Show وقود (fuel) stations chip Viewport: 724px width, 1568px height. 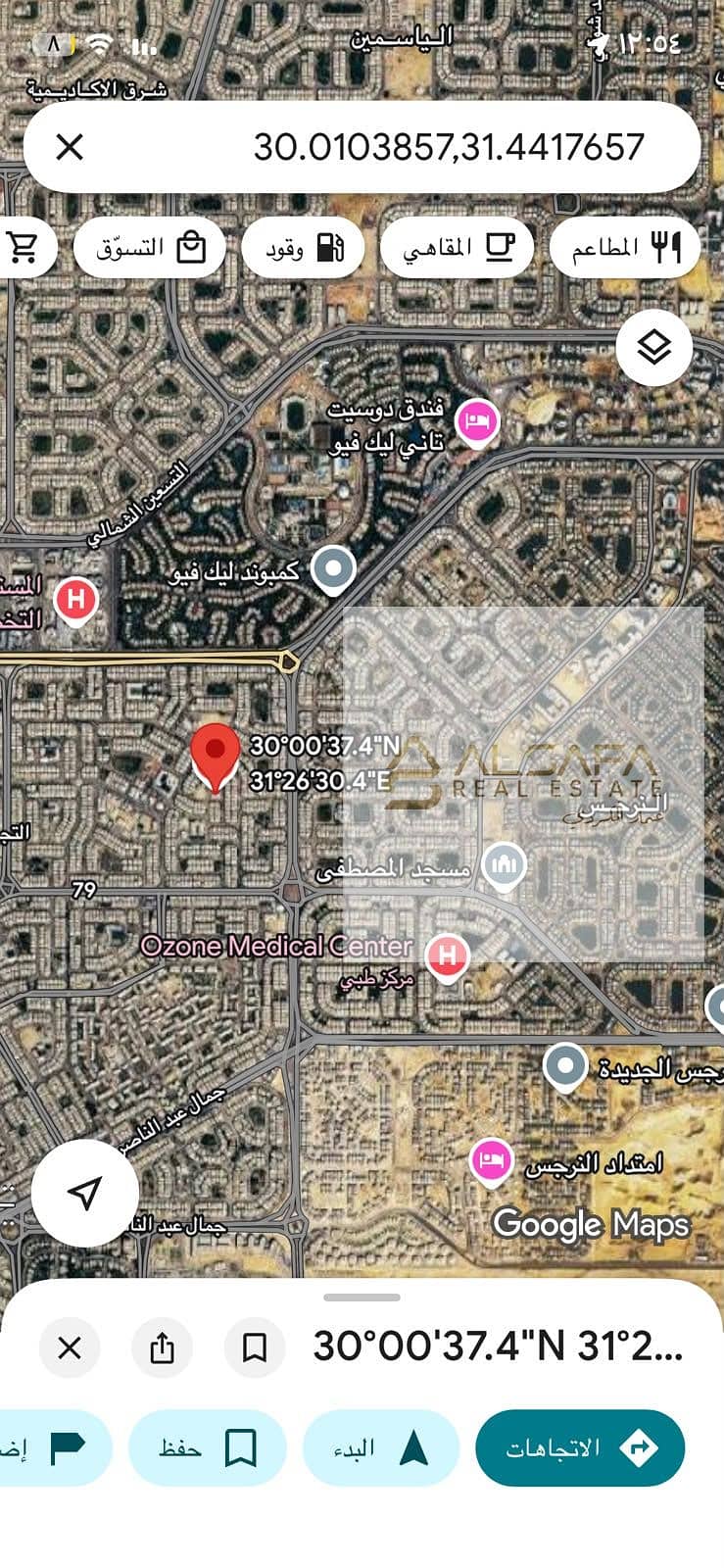[304, 248]
